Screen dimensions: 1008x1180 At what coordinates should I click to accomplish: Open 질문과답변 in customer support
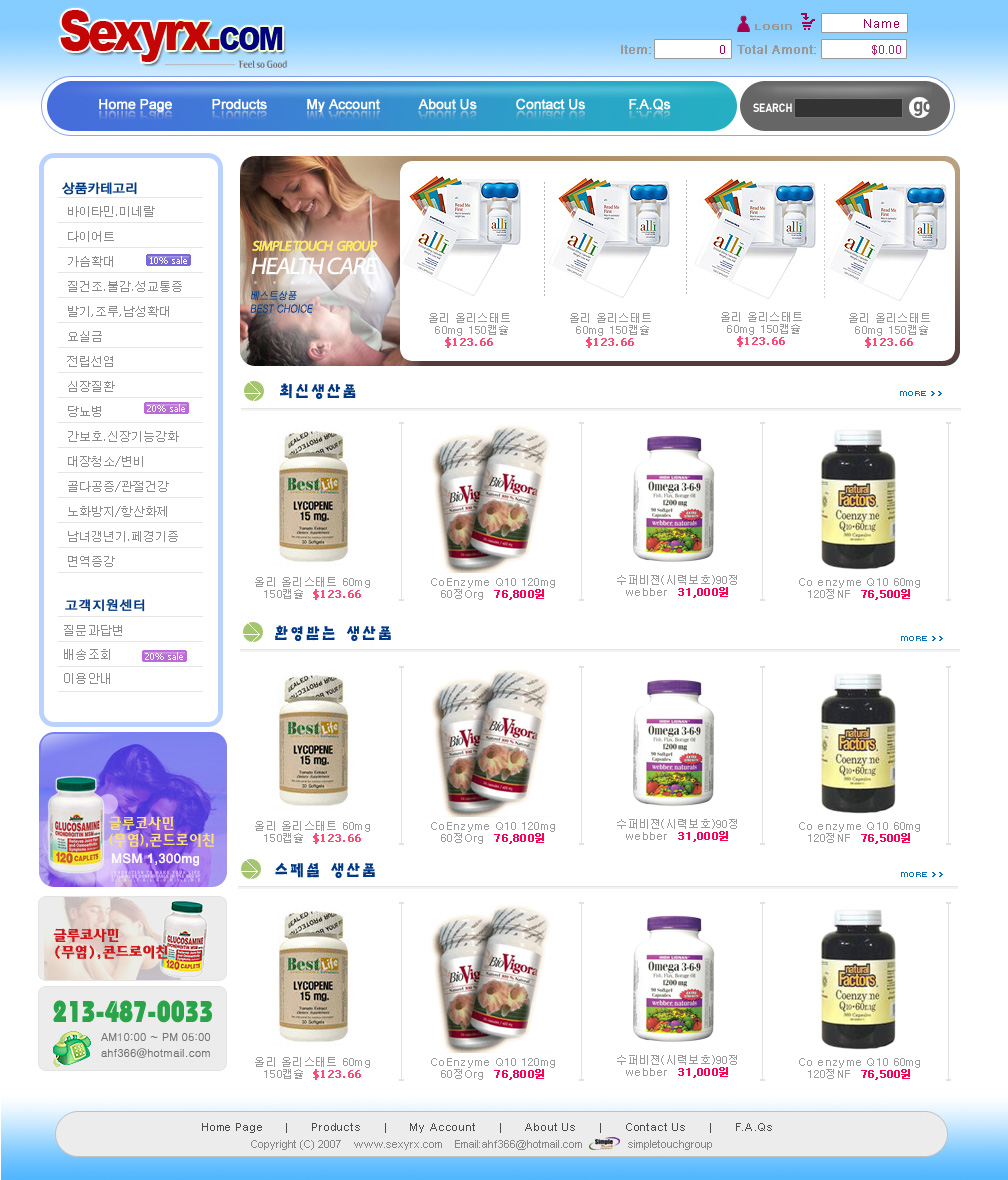click(x=93, y=630)
